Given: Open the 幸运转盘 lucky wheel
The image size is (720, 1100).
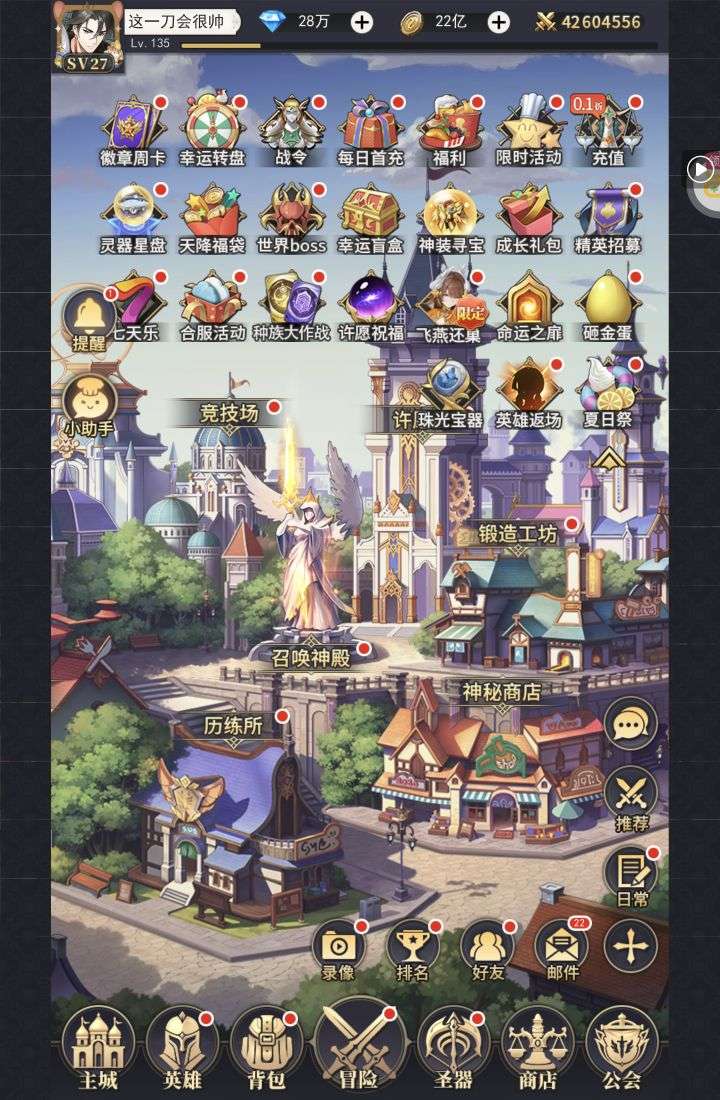Looking at the screenshot, I should [x=212, y=130].
